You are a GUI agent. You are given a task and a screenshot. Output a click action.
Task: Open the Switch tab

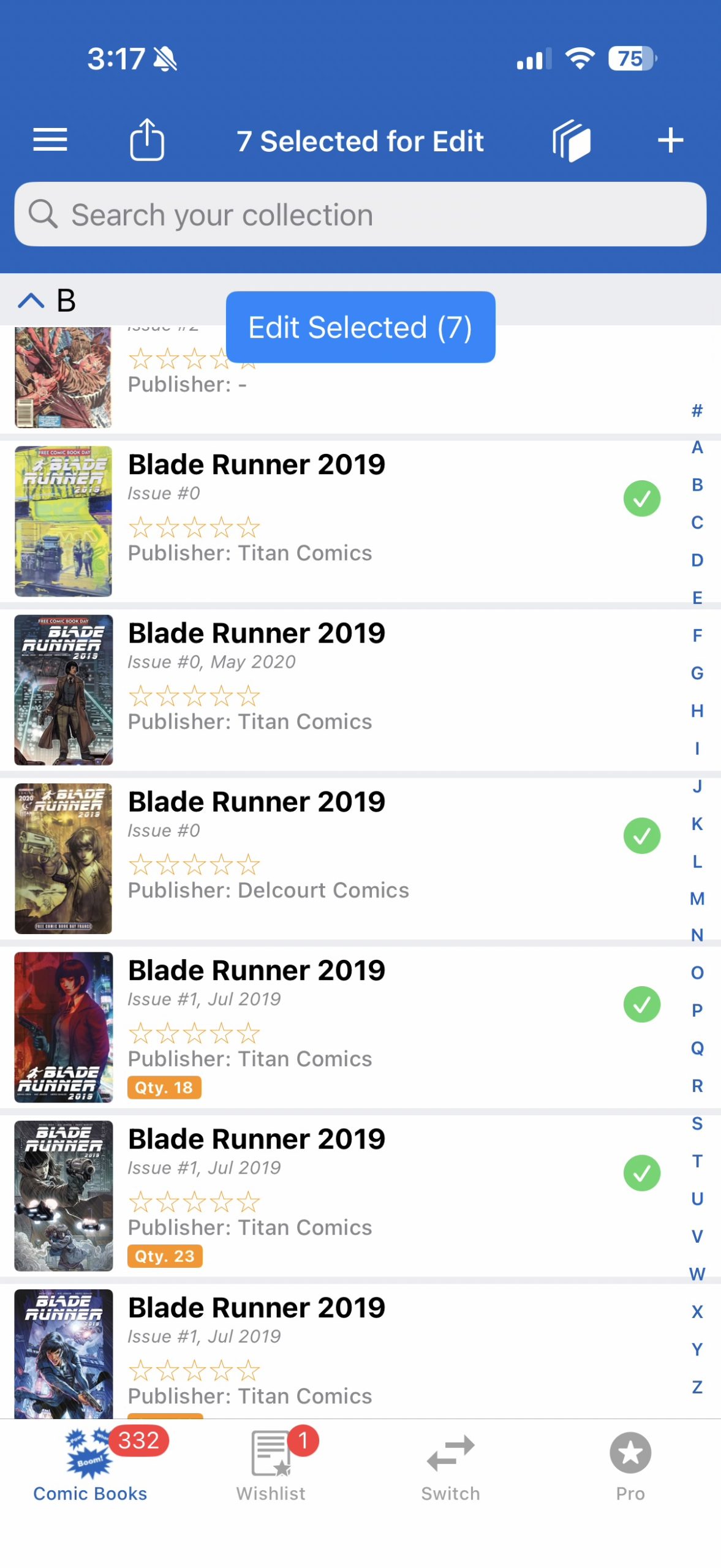point(450,1463)
